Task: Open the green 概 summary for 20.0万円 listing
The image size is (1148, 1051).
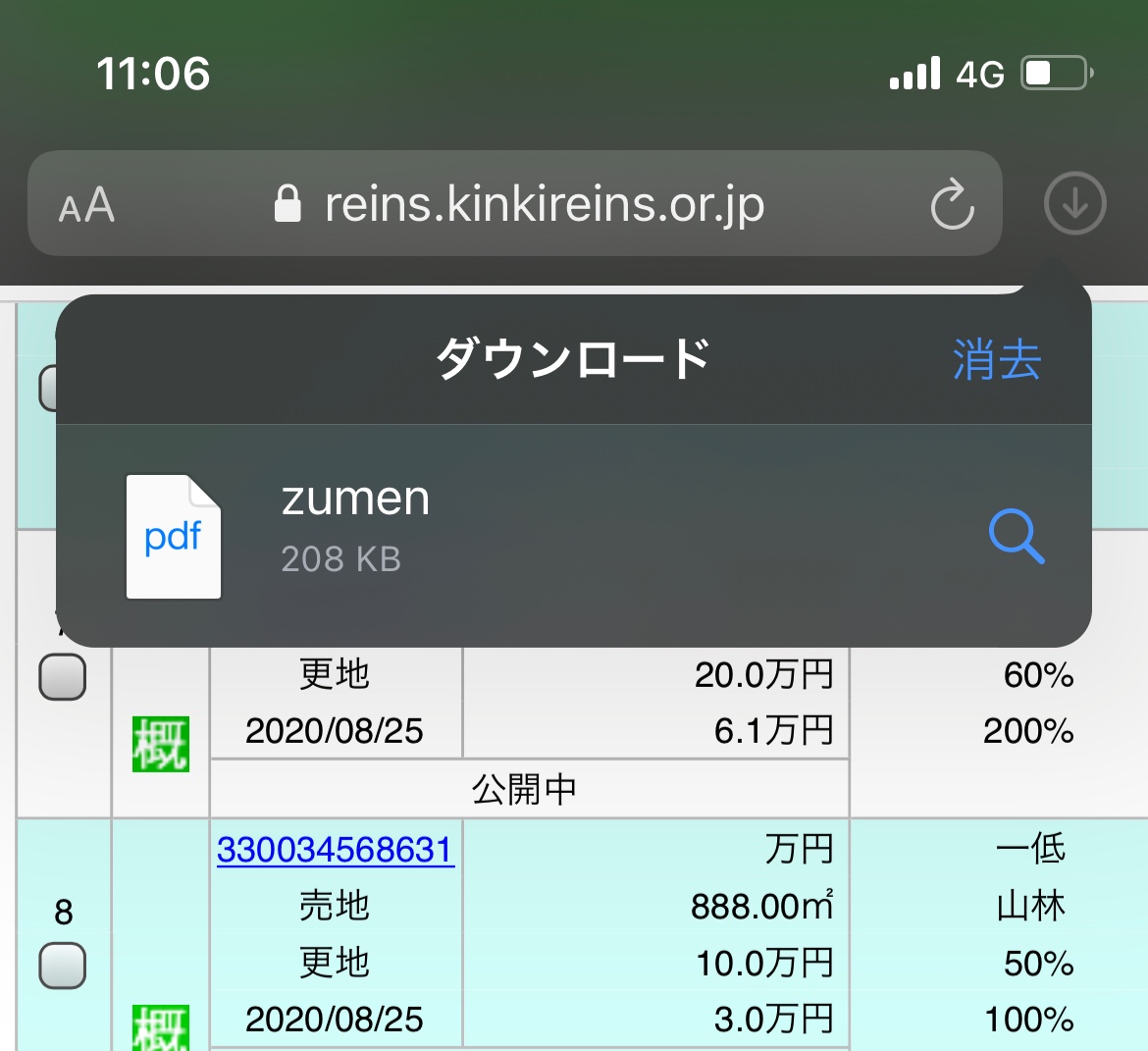Action: [x=161, y=744]
